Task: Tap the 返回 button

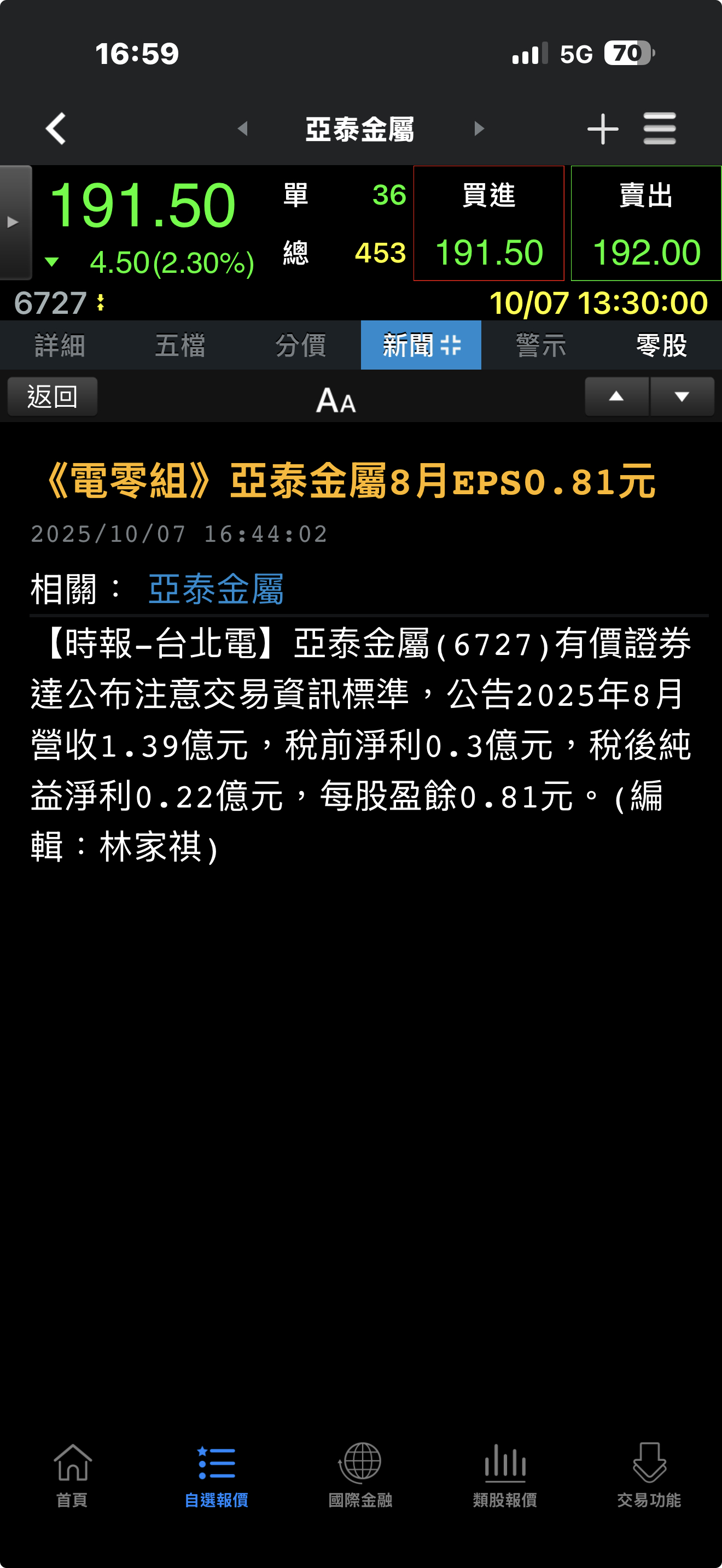Action: click(x=53, y=396)
